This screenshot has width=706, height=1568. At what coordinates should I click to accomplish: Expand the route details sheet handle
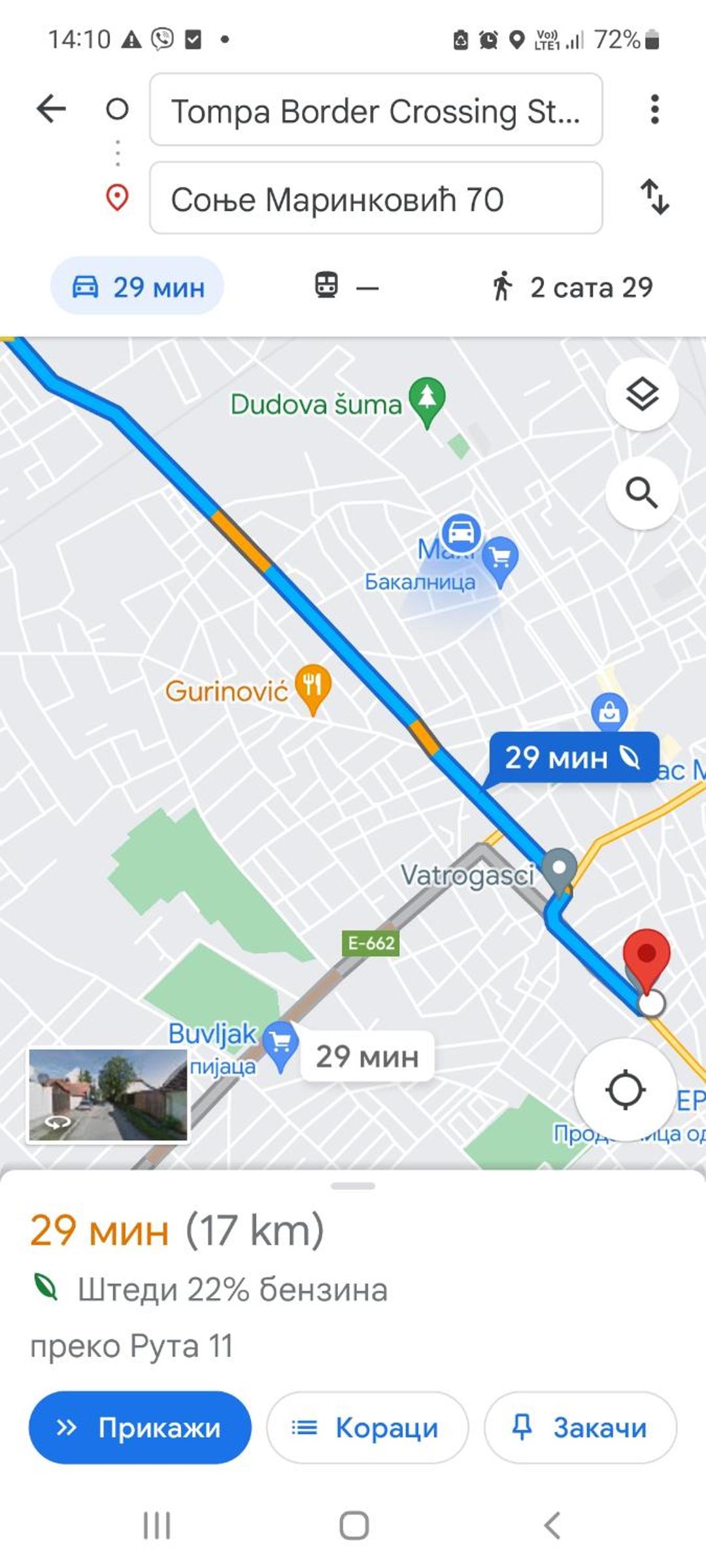click(x=353, y=1186)
